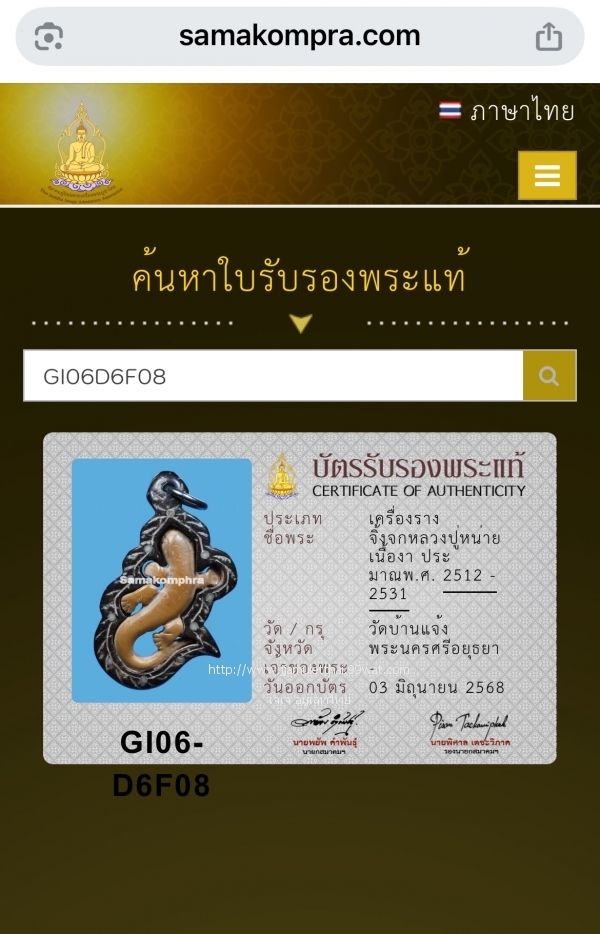600x934 pixels.
Task: Share this page from the browser
Action: [548, 37]
